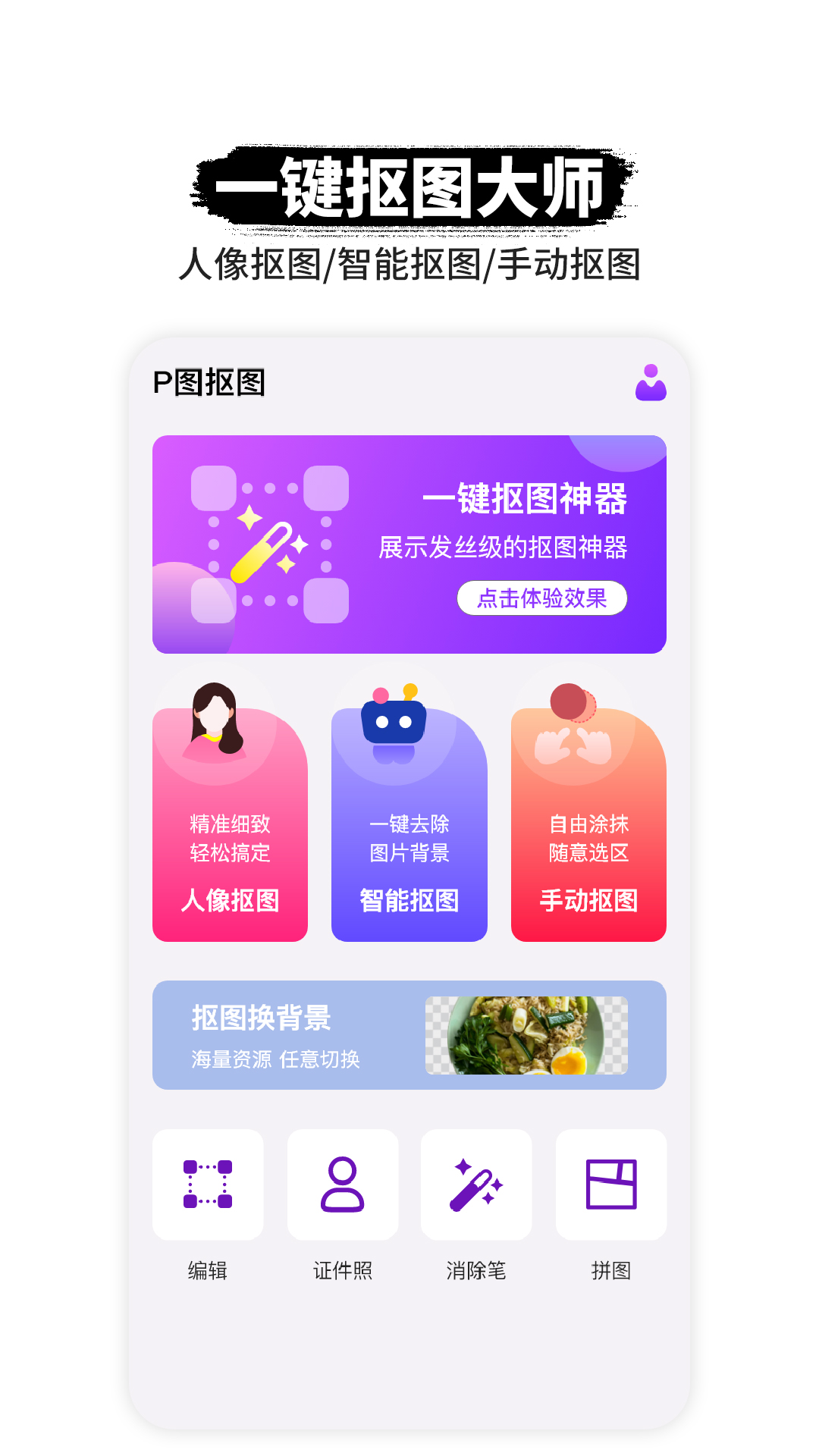
Task: Open the user profile icon
Action: (x=651, y=383)
